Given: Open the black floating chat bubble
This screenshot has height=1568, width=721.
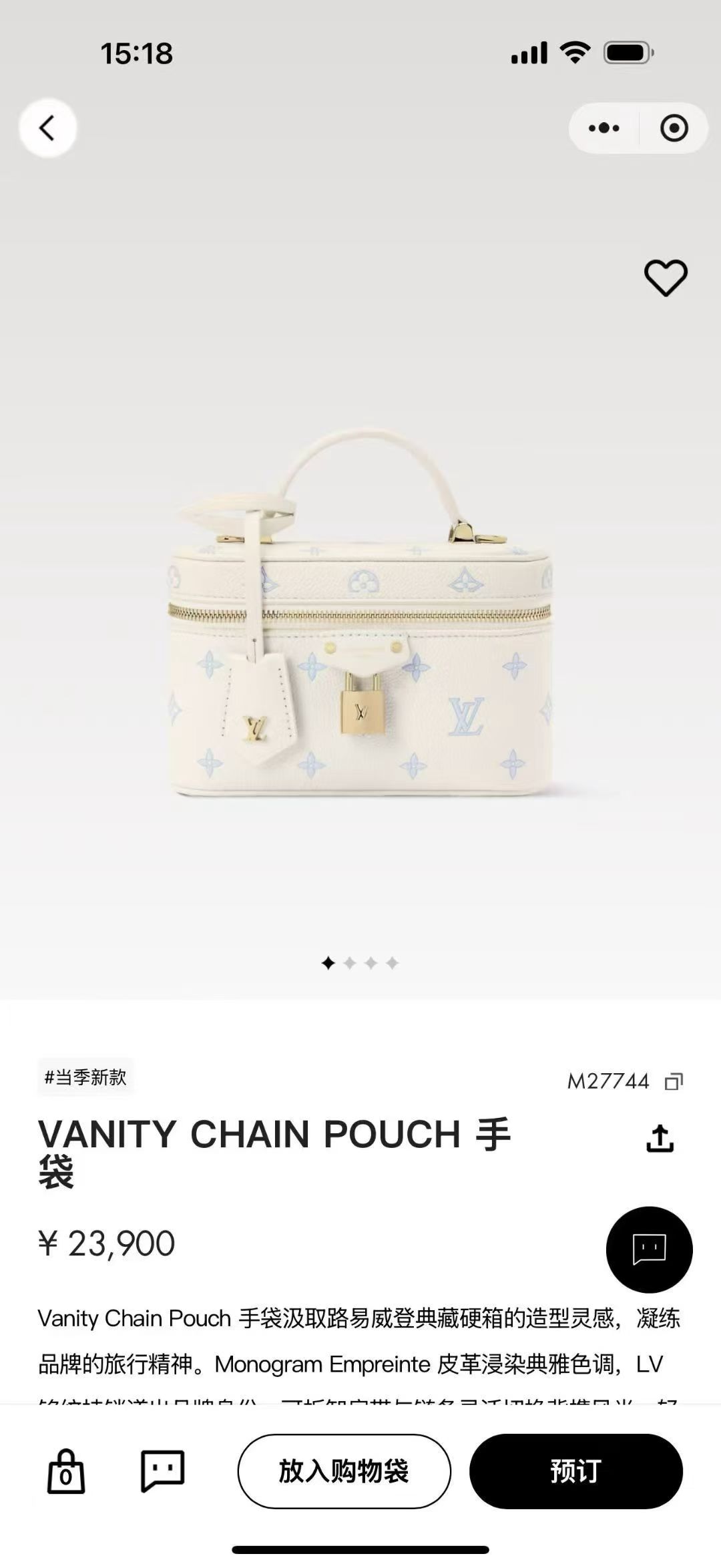Looking at the screenshot, I should pos(649,1249).
